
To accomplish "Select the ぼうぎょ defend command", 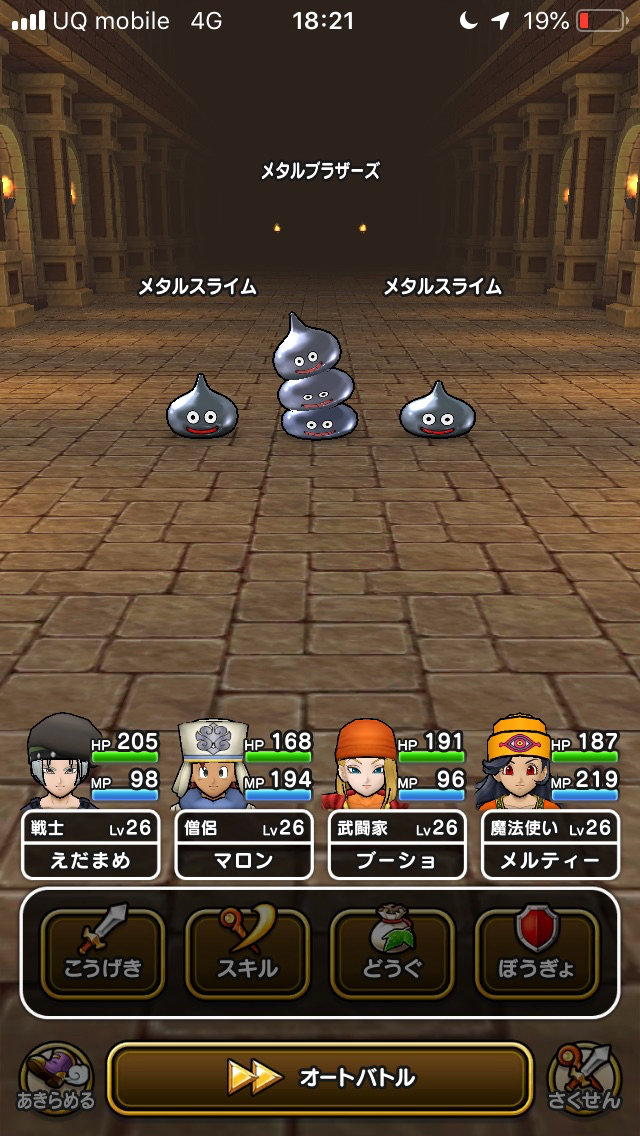I will 536,952.
